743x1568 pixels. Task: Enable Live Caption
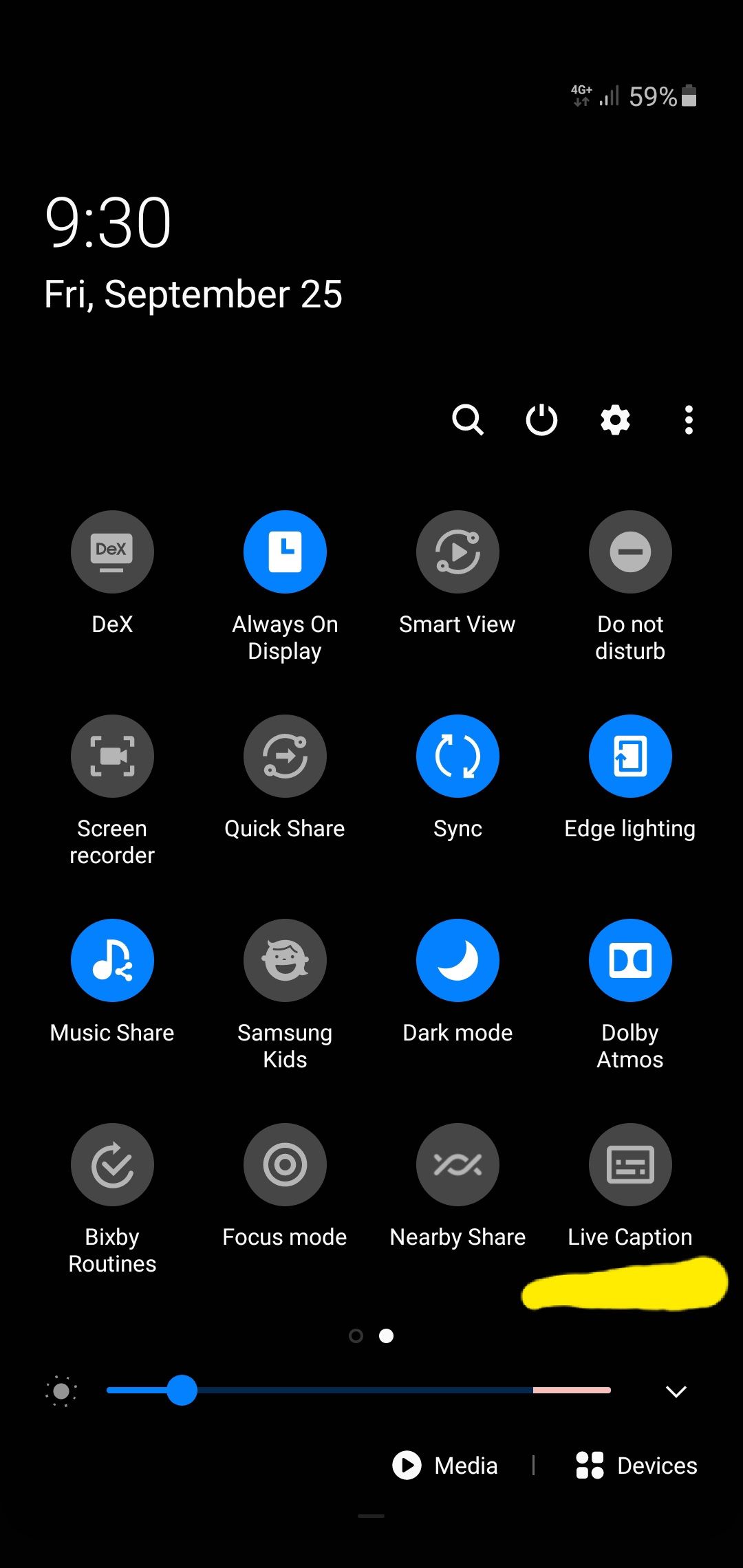629,1164
